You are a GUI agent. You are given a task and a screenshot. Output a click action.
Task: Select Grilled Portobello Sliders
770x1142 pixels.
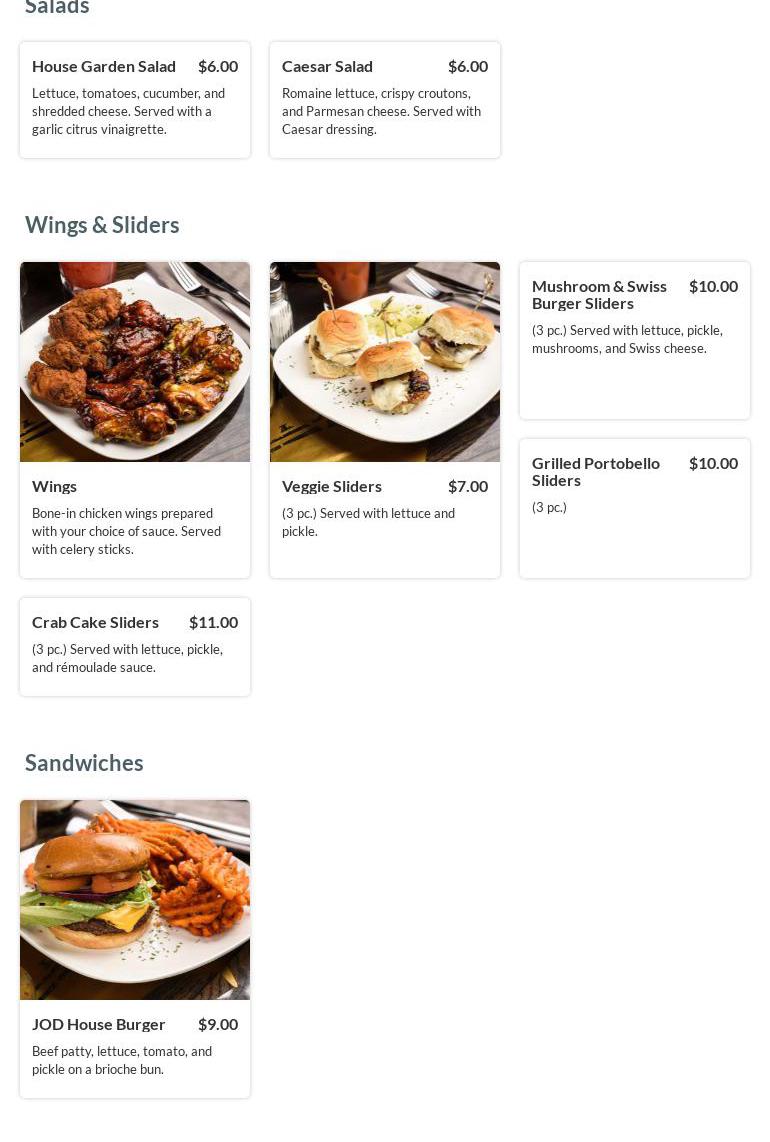click(634, 508)
